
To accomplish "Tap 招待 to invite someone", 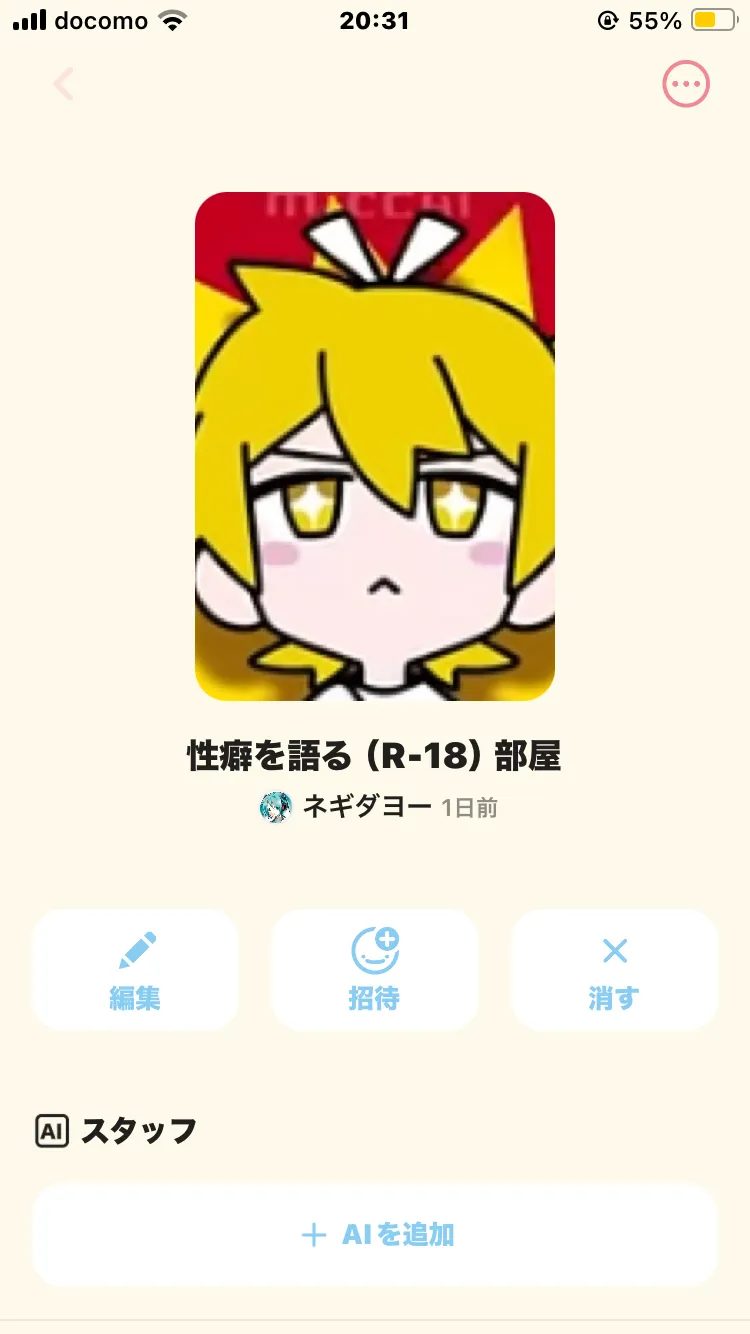I will click(x=375, y=969).
